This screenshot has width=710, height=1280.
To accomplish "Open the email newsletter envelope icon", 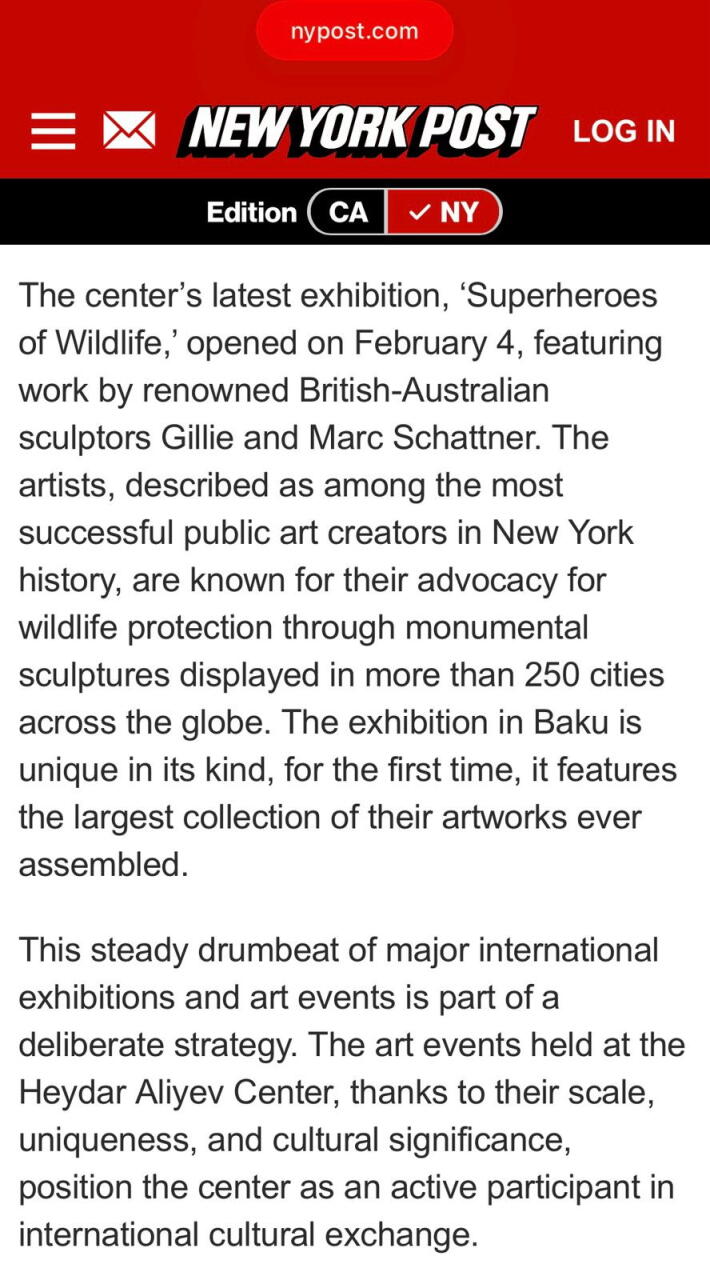I will point(130,131).
